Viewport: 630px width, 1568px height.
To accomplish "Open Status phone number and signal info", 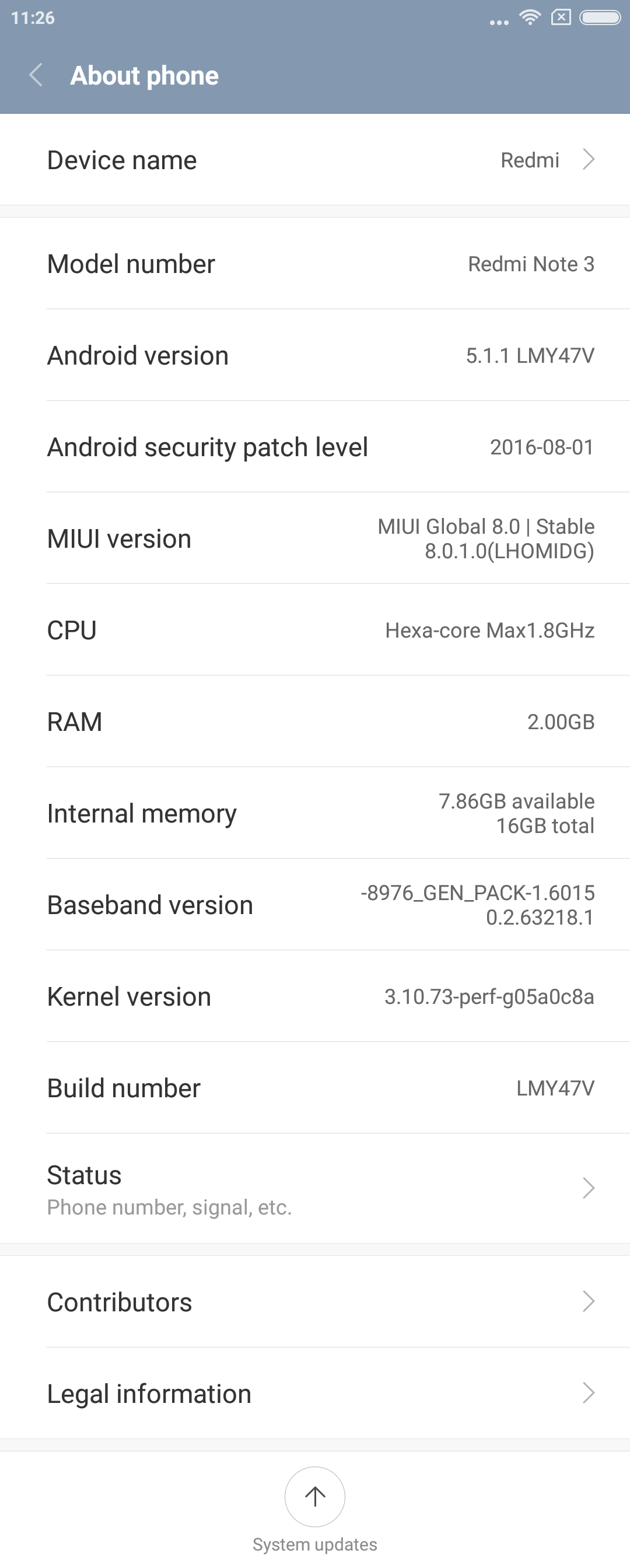I will point(314,1188).
